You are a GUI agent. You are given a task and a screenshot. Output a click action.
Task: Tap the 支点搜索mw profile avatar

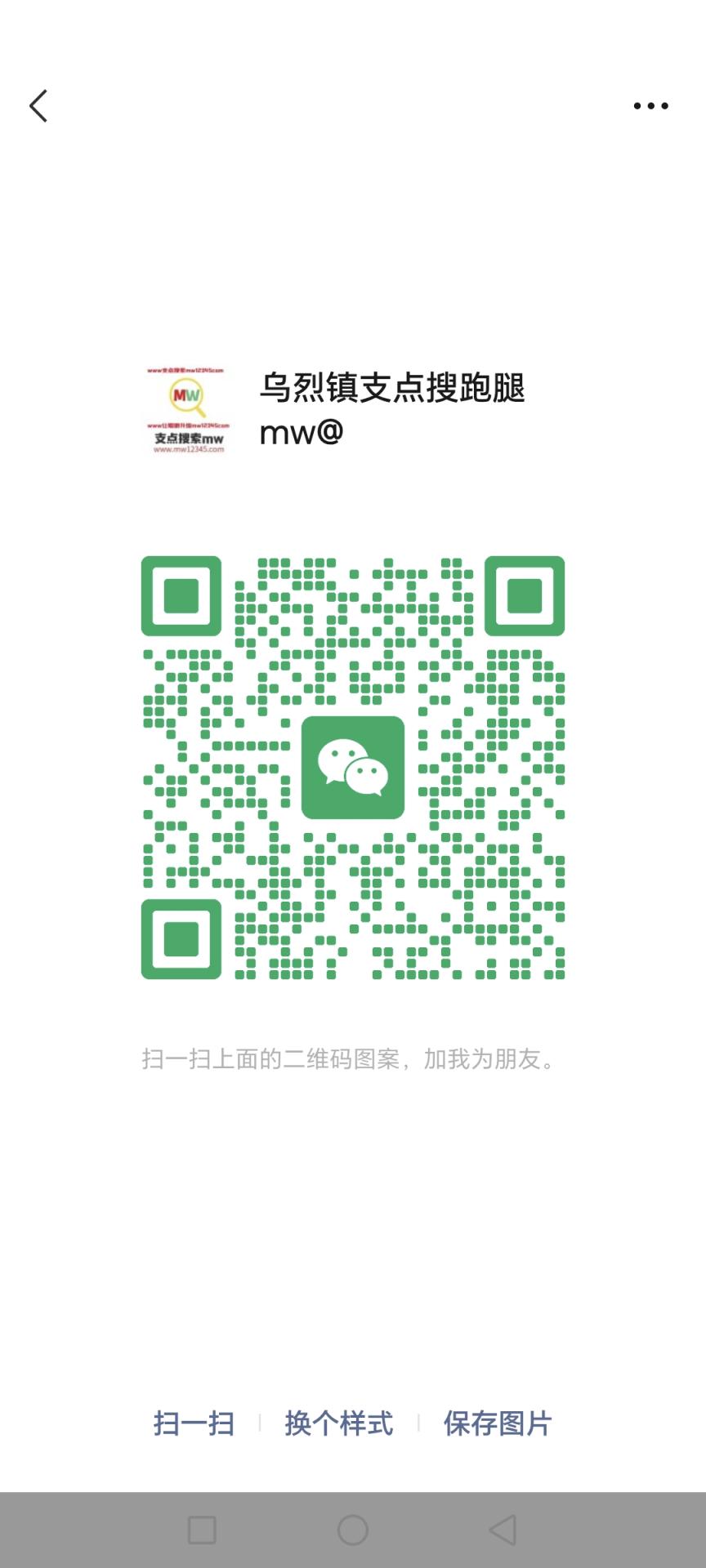click(x=186, y=410)
